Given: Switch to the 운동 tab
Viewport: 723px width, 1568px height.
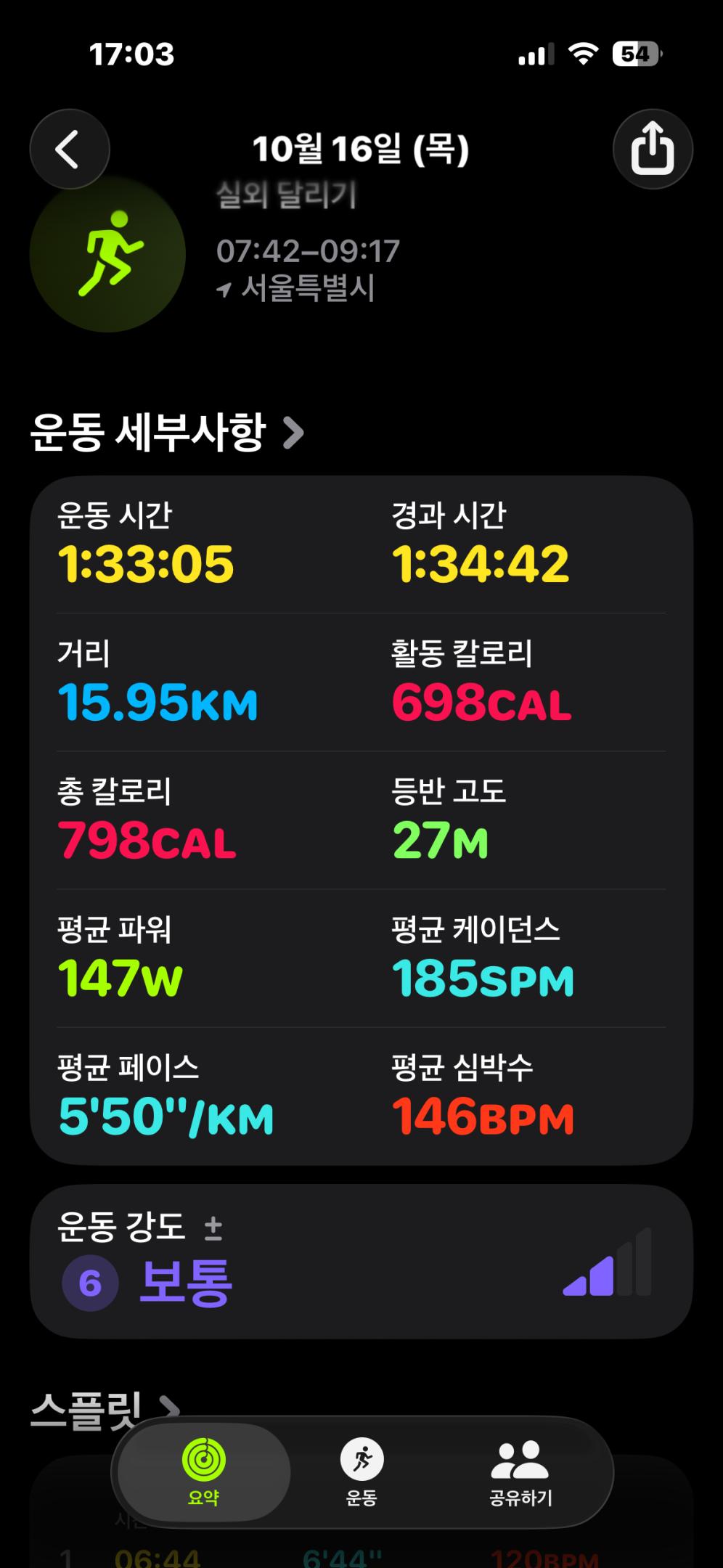Looking at the screenshot, I should tap(361, 1471).
